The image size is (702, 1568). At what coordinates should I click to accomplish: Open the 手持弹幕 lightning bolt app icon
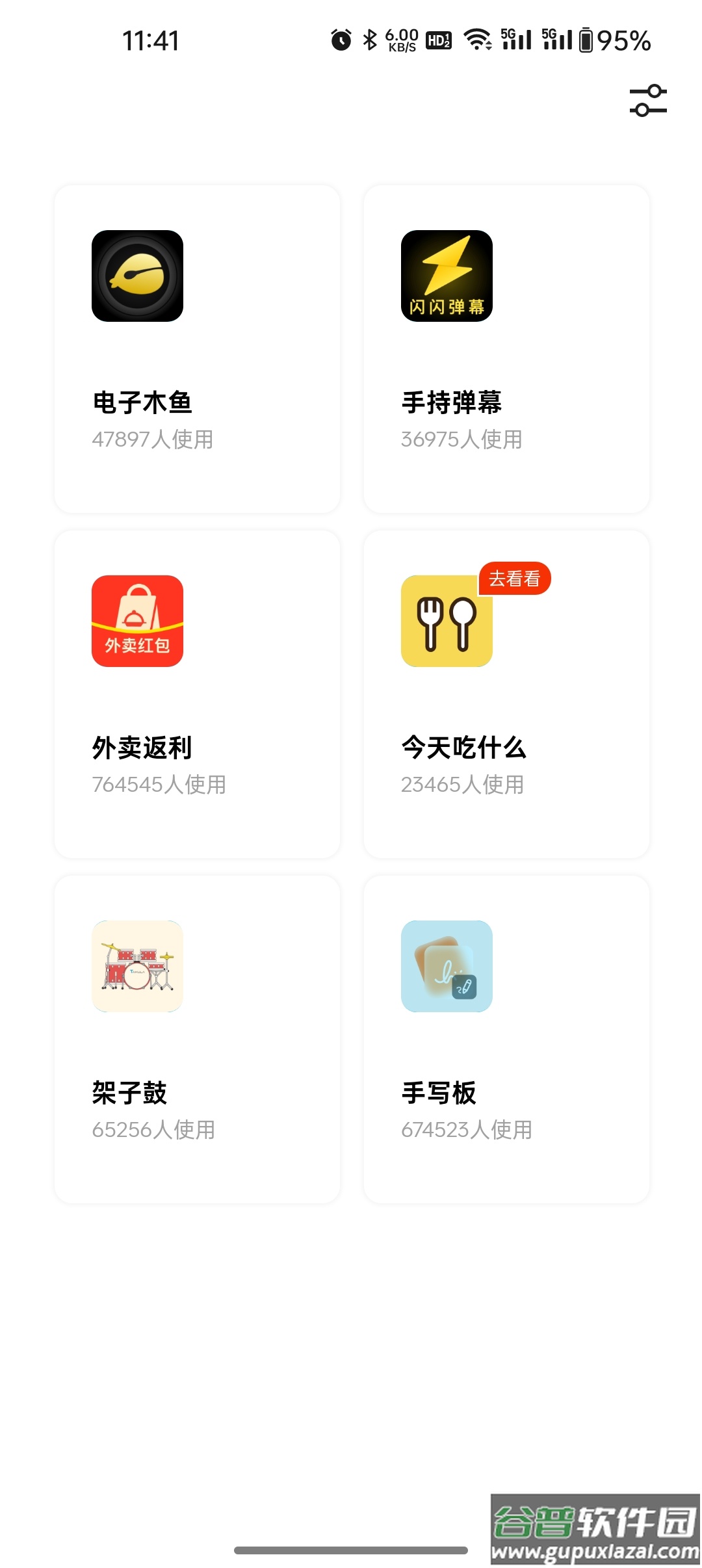(445, 276)
